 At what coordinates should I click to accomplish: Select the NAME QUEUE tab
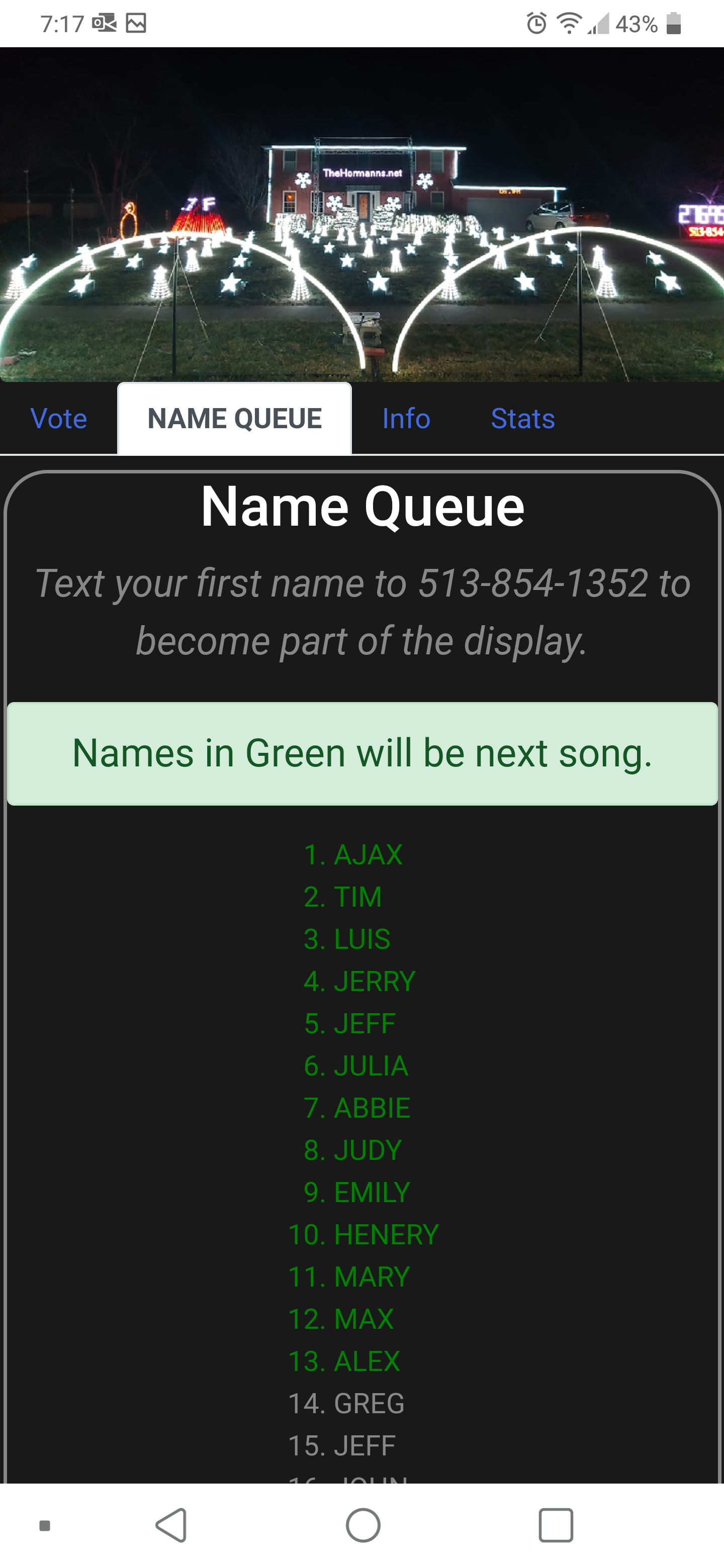(234, 419)
